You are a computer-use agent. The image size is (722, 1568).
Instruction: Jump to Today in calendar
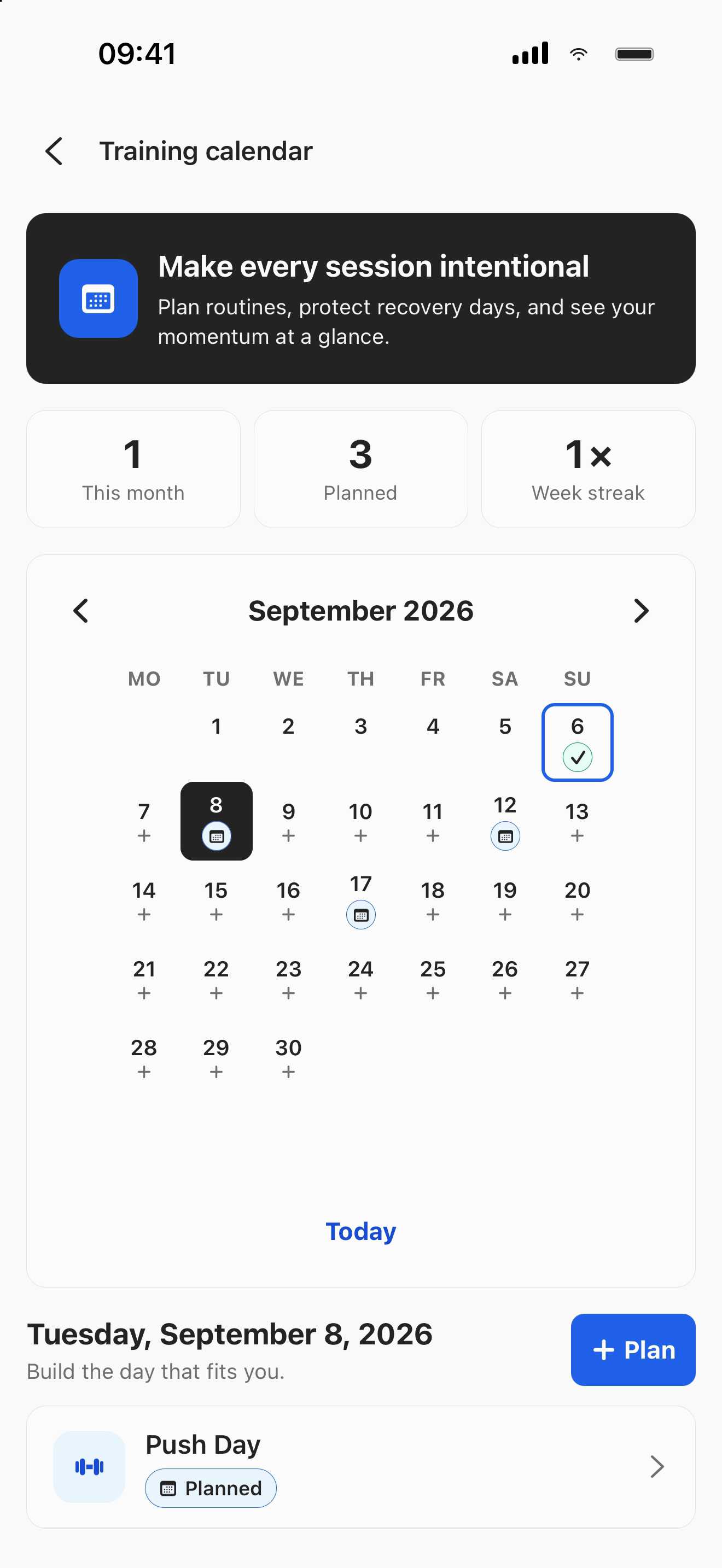pos(361,1231)
